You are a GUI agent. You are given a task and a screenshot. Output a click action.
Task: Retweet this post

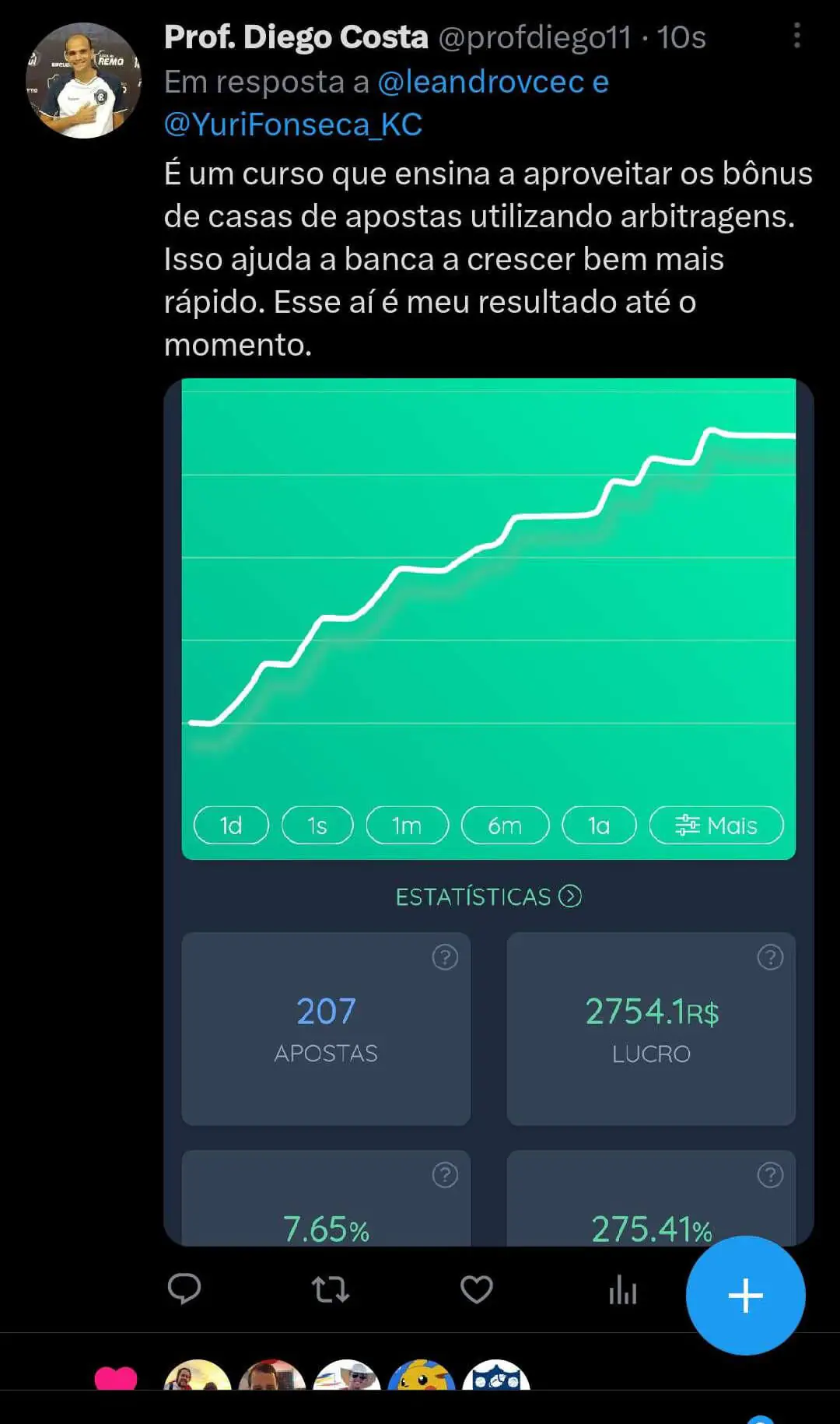point(331,1289)
